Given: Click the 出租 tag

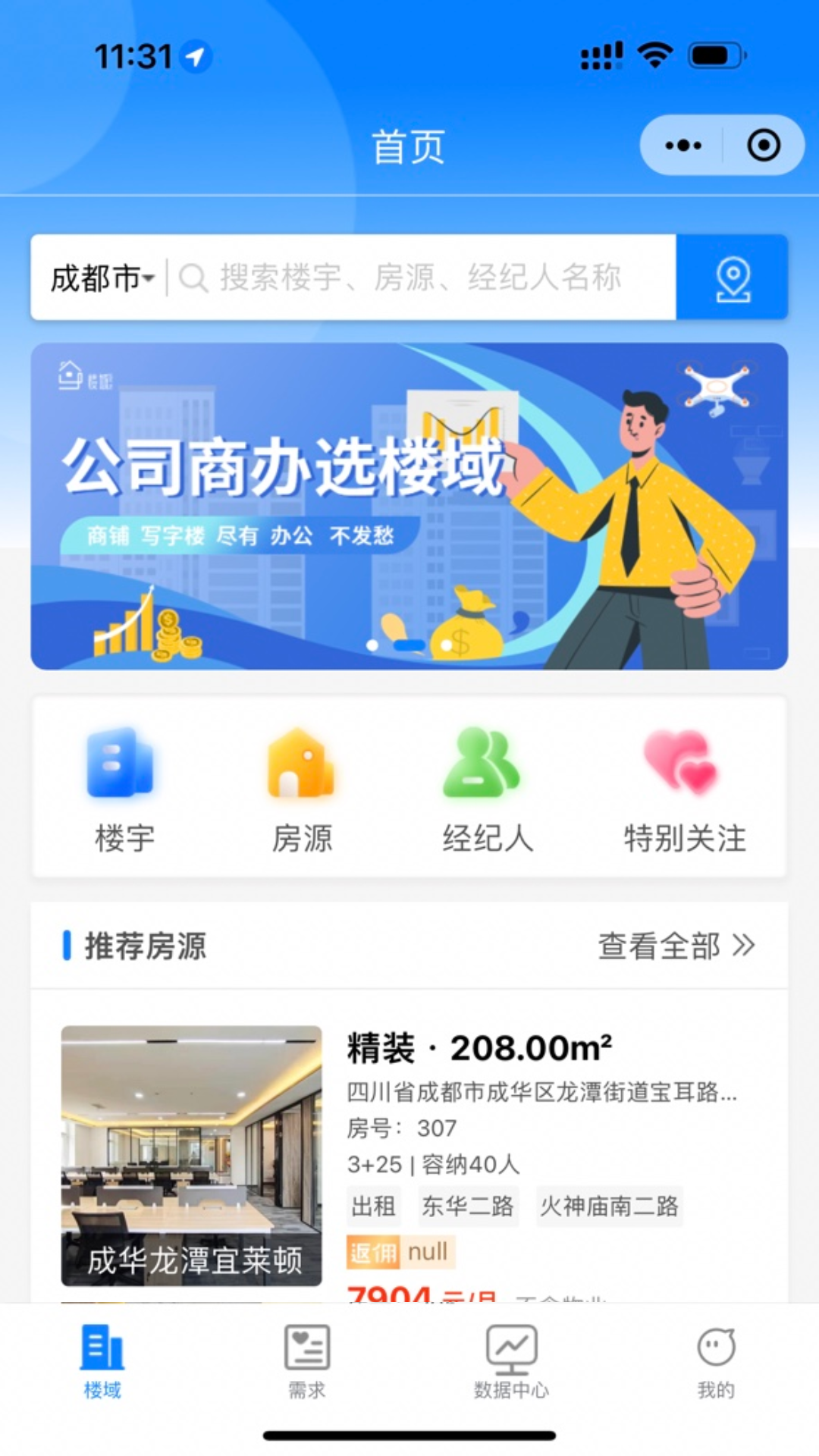Looking at the screenshot, I should [373, 1207].
